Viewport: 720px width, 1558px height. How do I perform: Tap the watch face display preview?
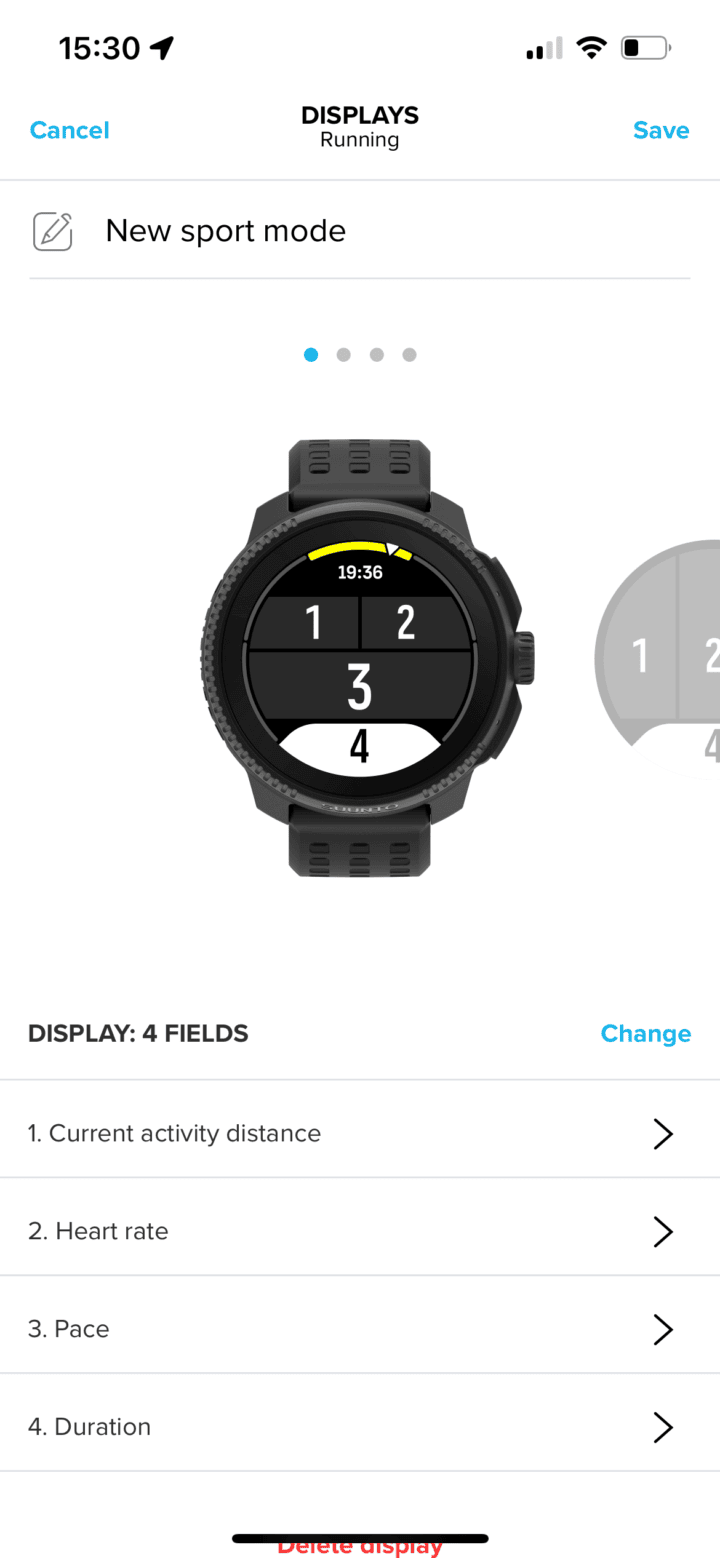pos(360,655)
